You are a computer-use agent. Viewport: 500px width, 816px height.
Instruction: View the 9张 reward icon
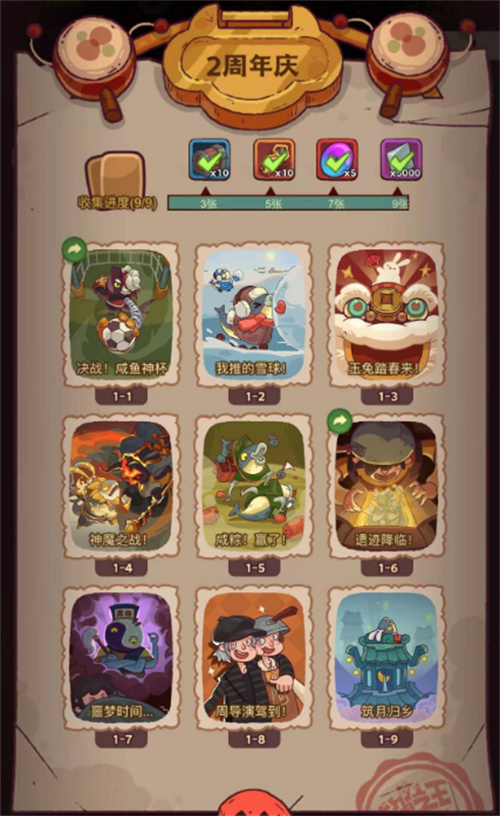click(401, 159)
